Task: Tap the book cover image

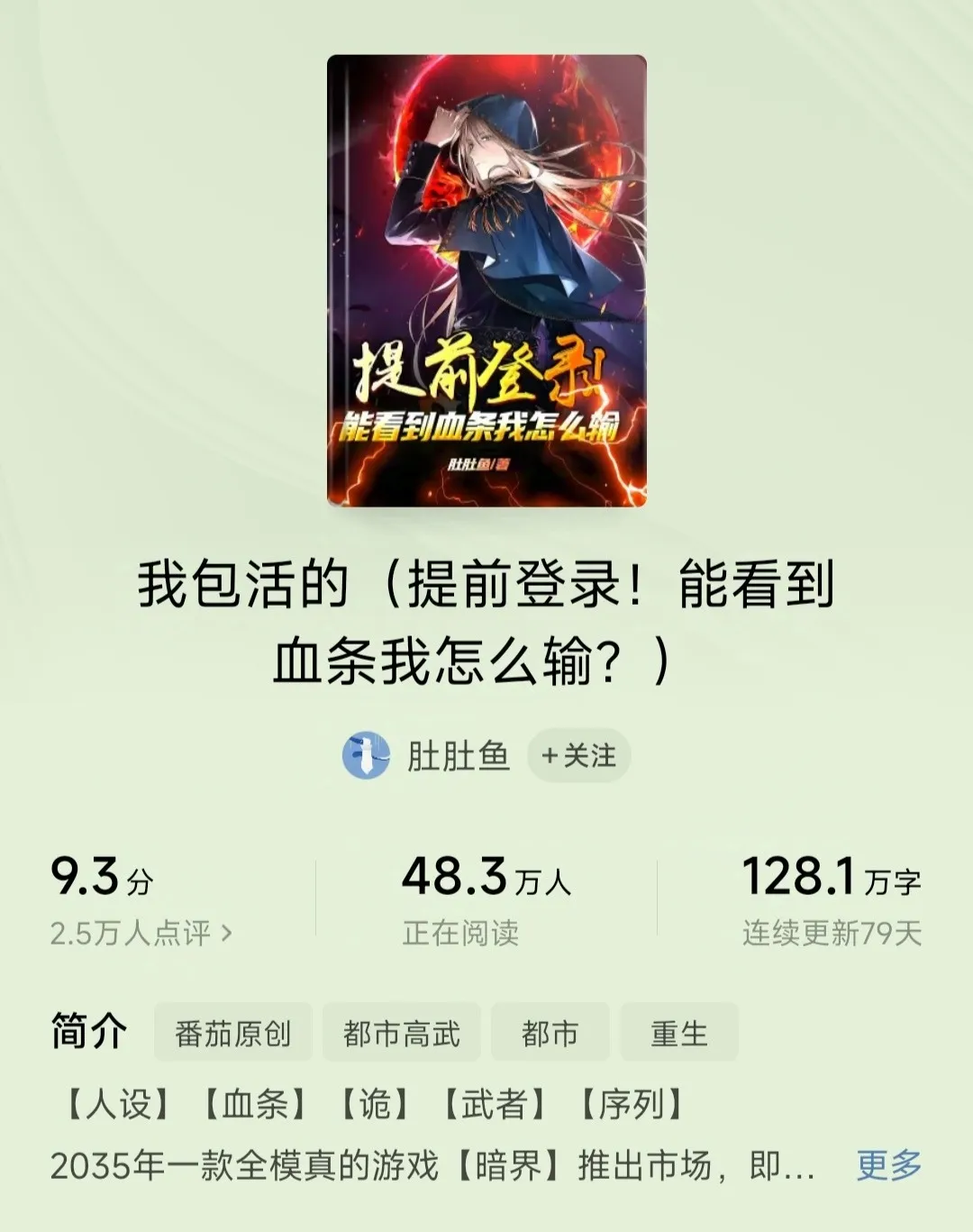Action: 486,281
